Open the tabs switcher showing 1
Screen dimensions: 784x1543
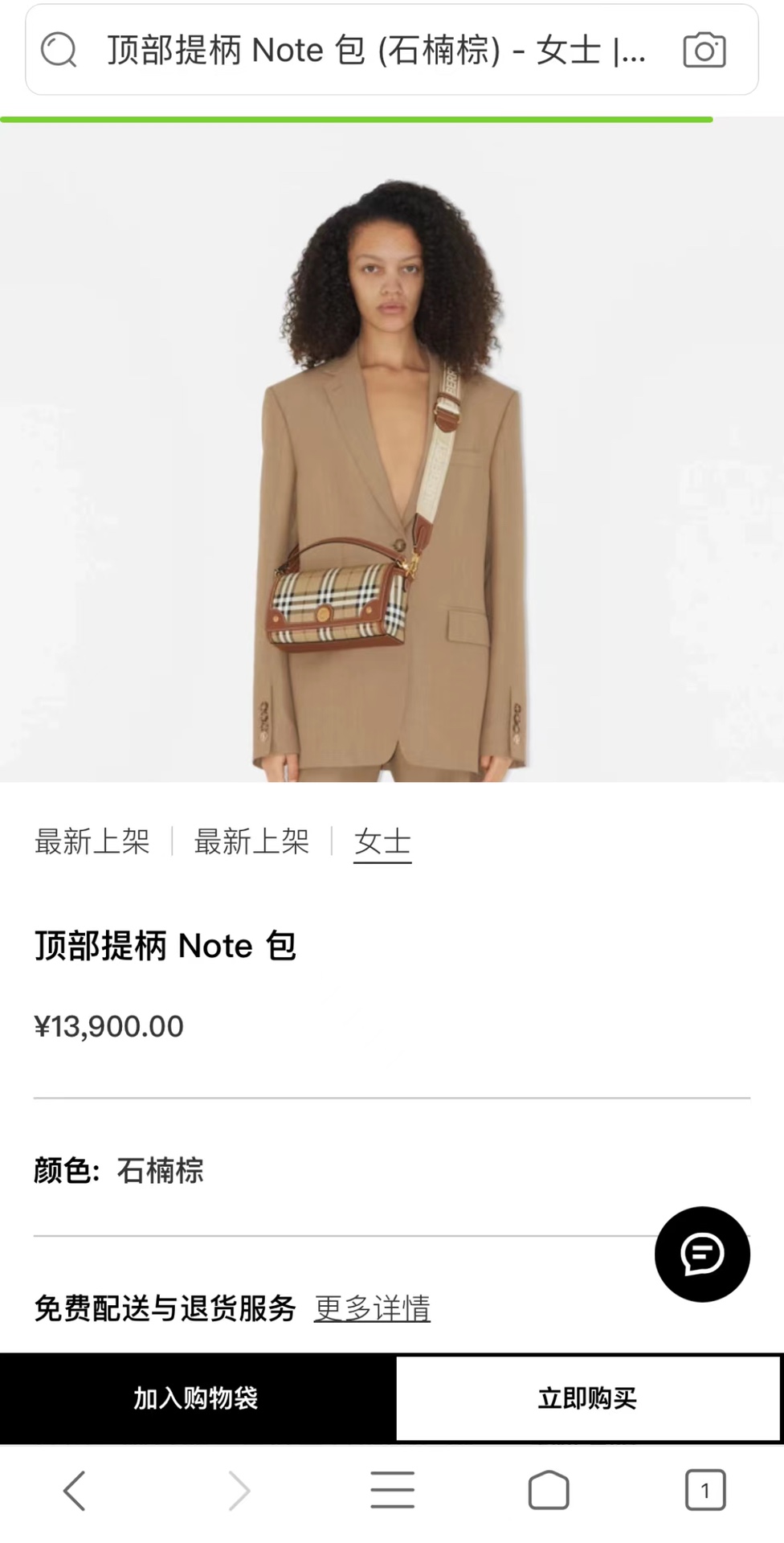704,1491
